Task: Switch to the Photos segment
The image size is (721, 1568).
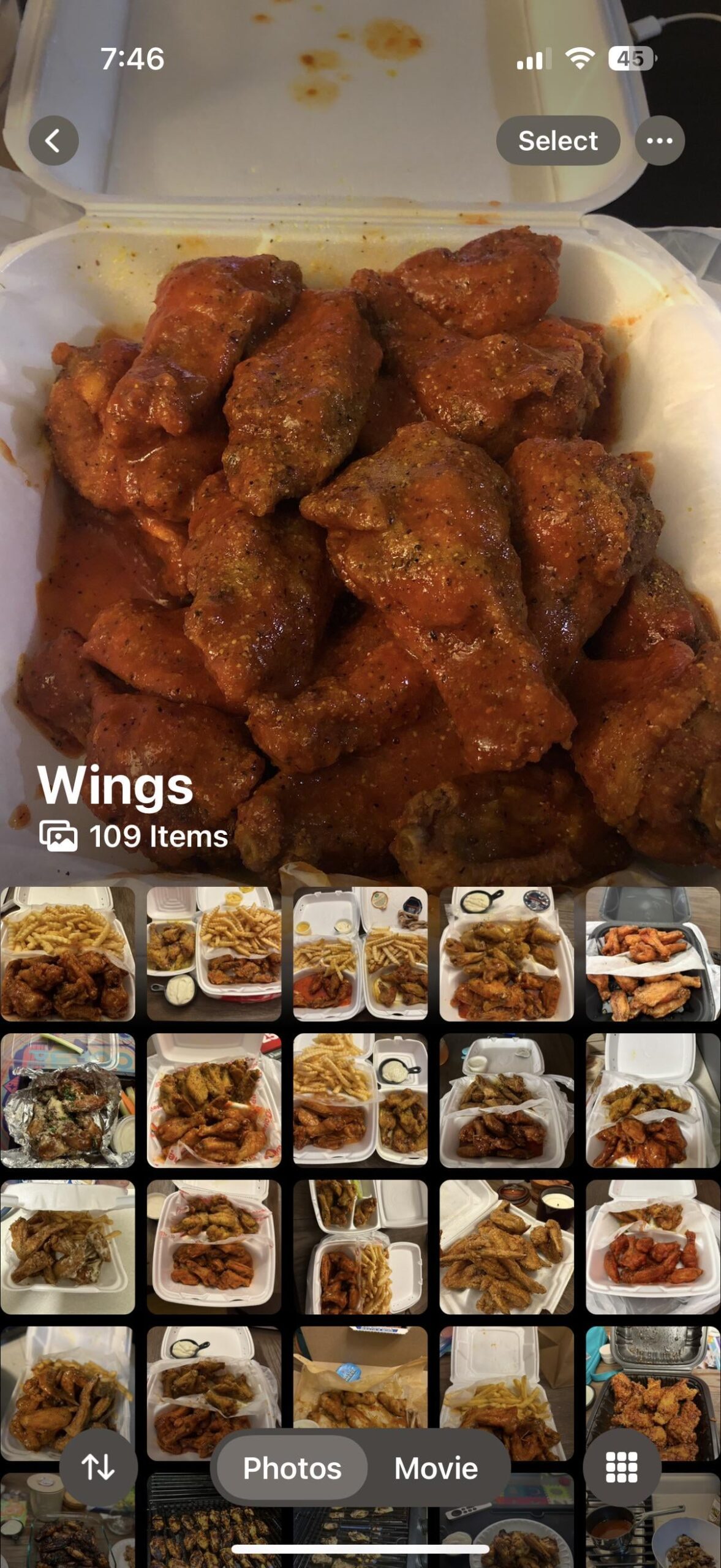Action: [292, 1468]
